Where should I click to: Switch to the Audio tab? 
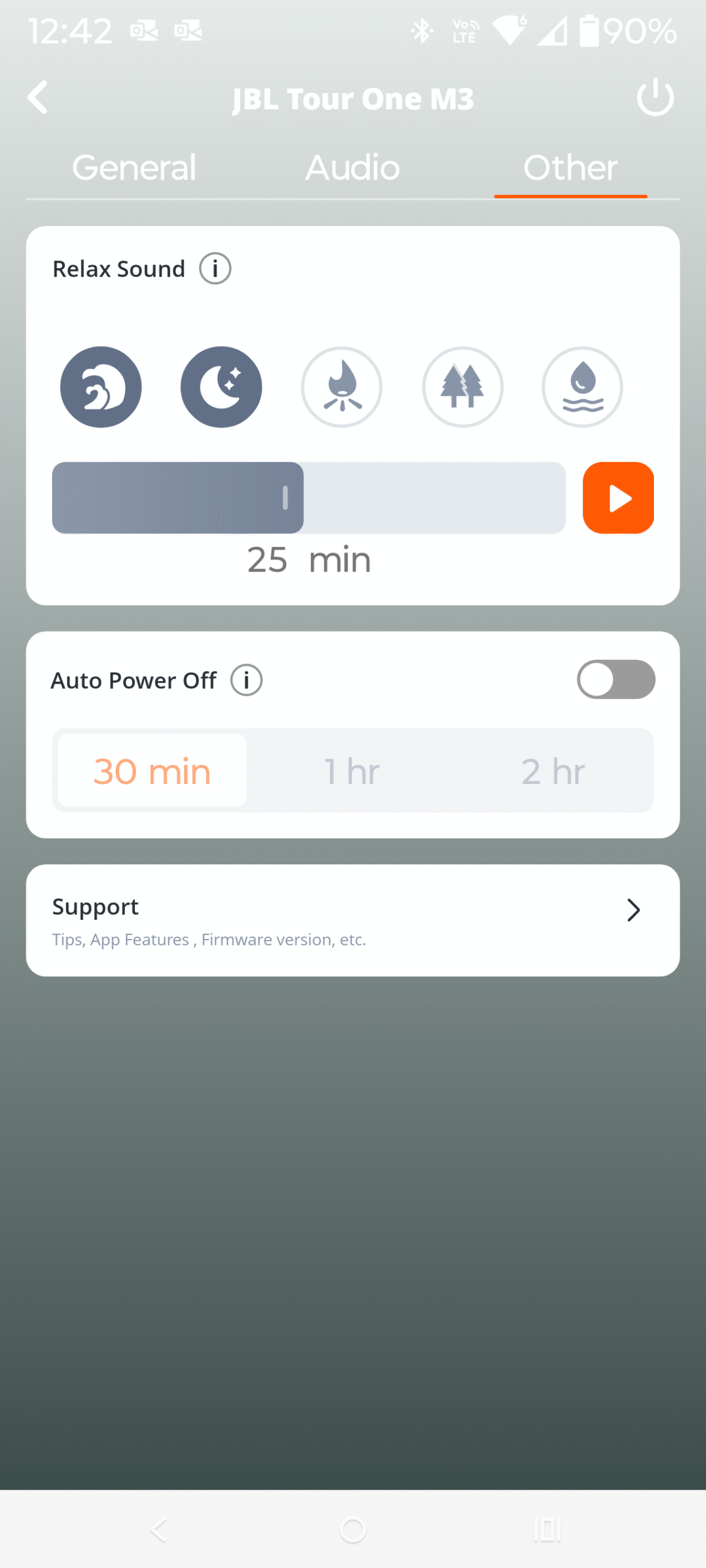click(x=352, y=167)
